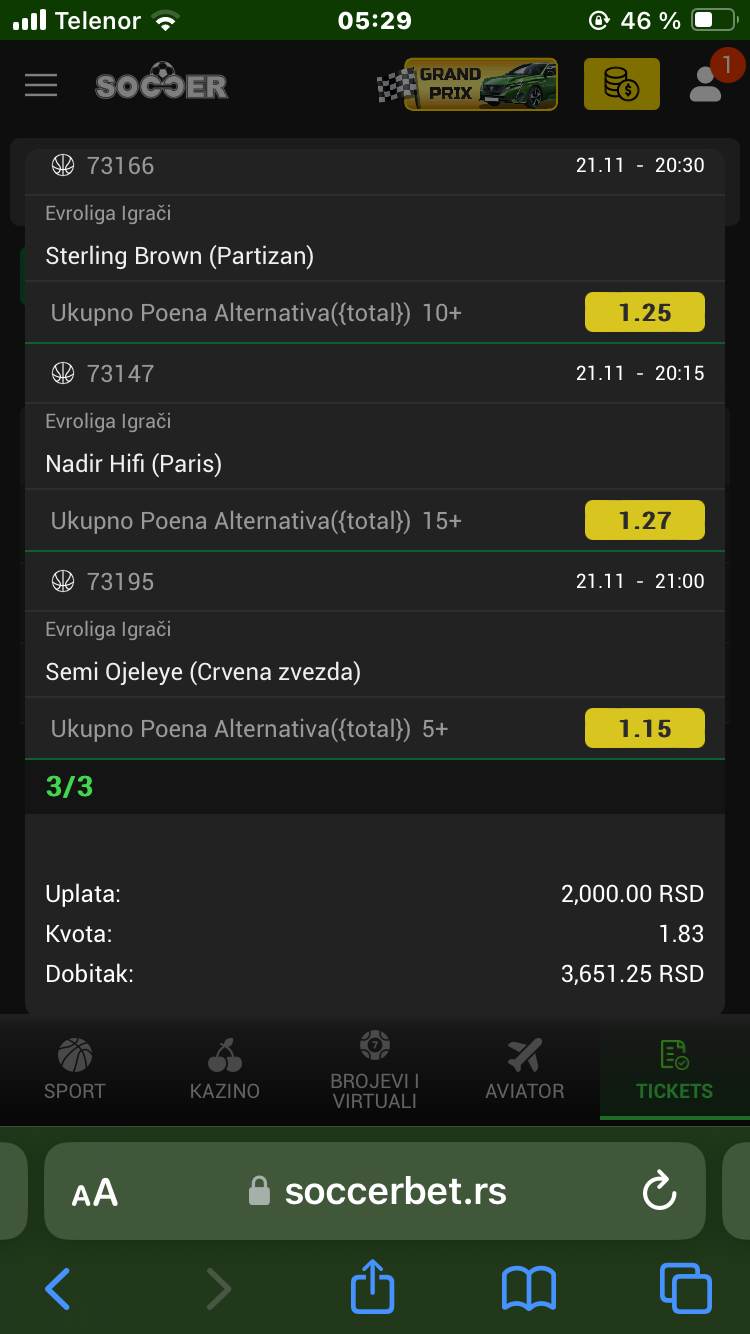Tap the Soccer logo to go home

pos(162,86)
